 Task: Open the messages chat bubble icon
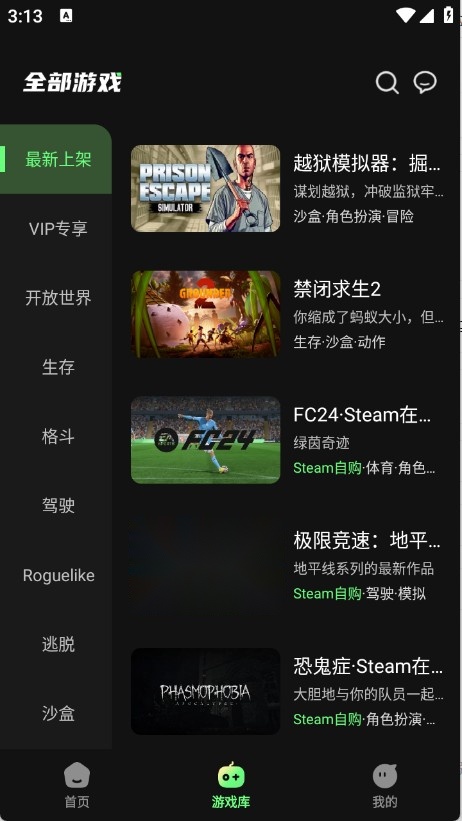425,82
